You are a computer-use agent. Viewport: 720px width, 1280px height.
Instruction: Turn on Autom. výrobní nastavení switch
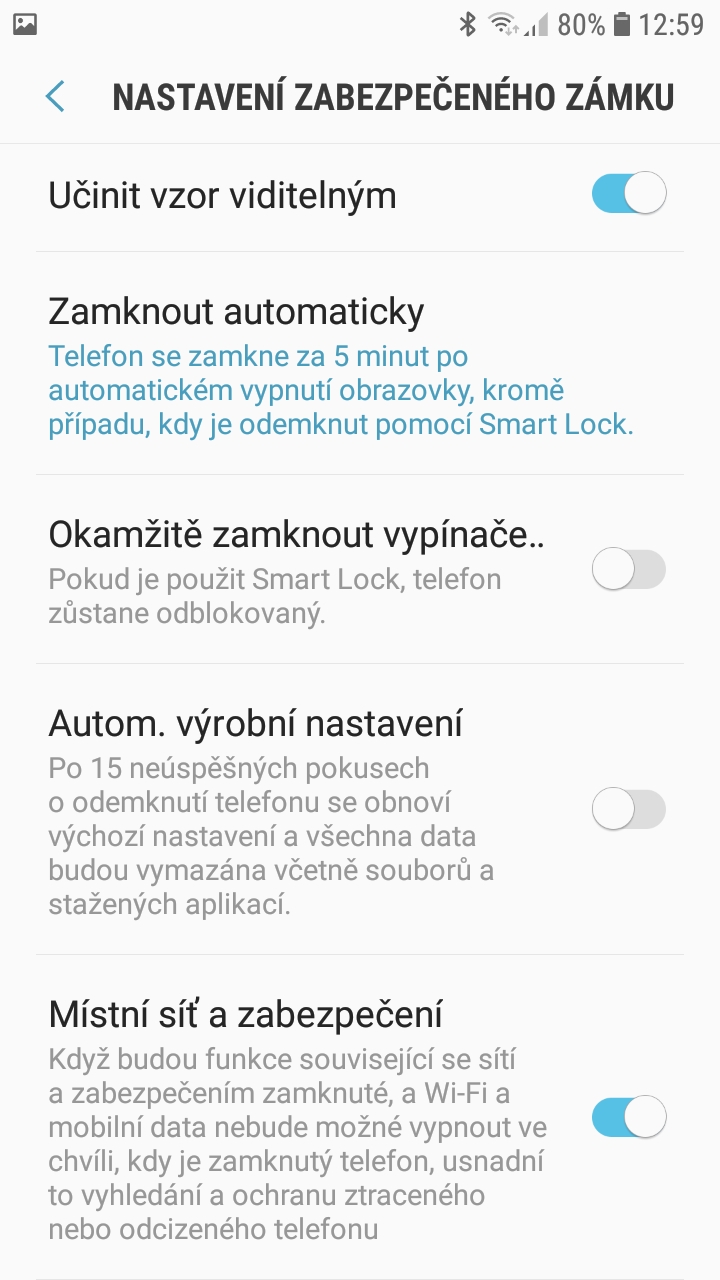point(628,809)
